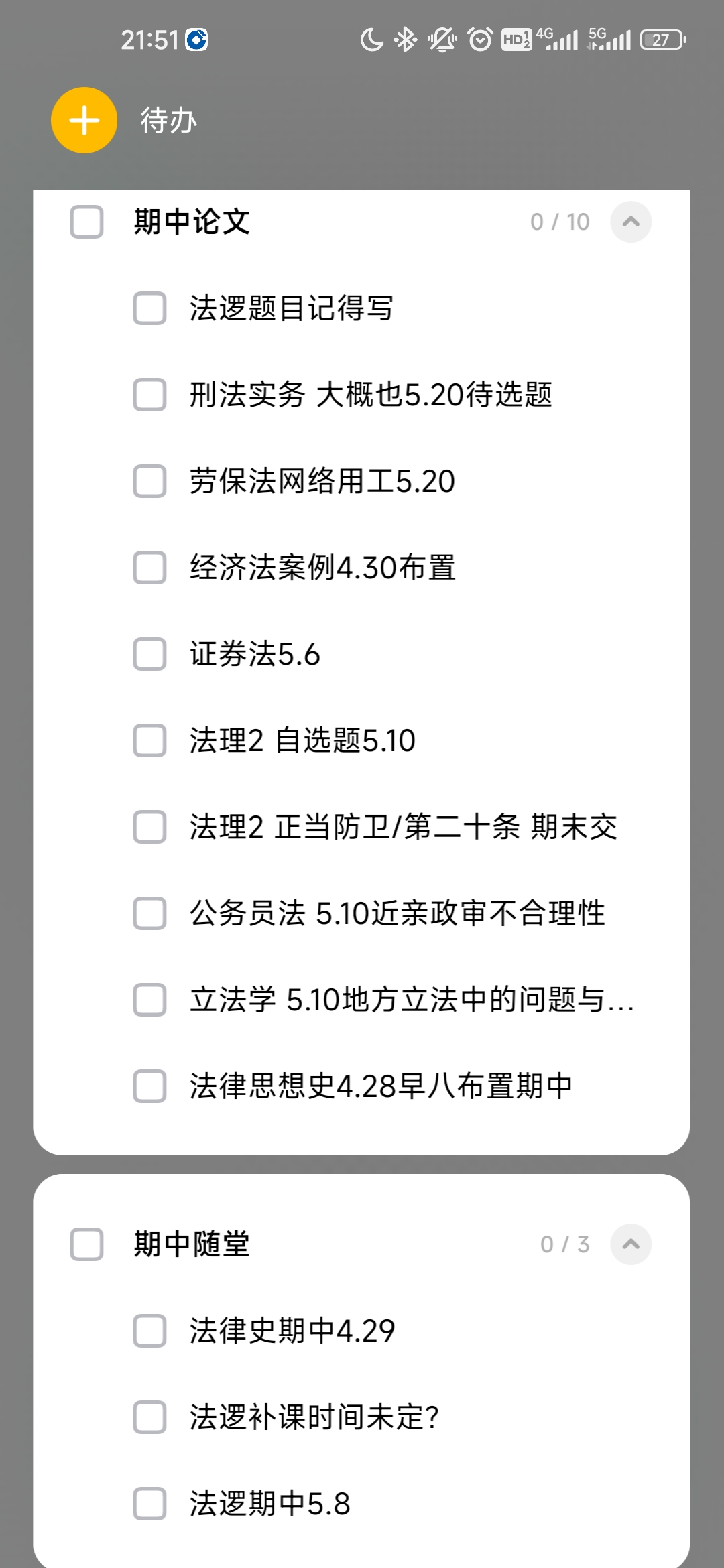Collapse the 期中论文 list

631,222
